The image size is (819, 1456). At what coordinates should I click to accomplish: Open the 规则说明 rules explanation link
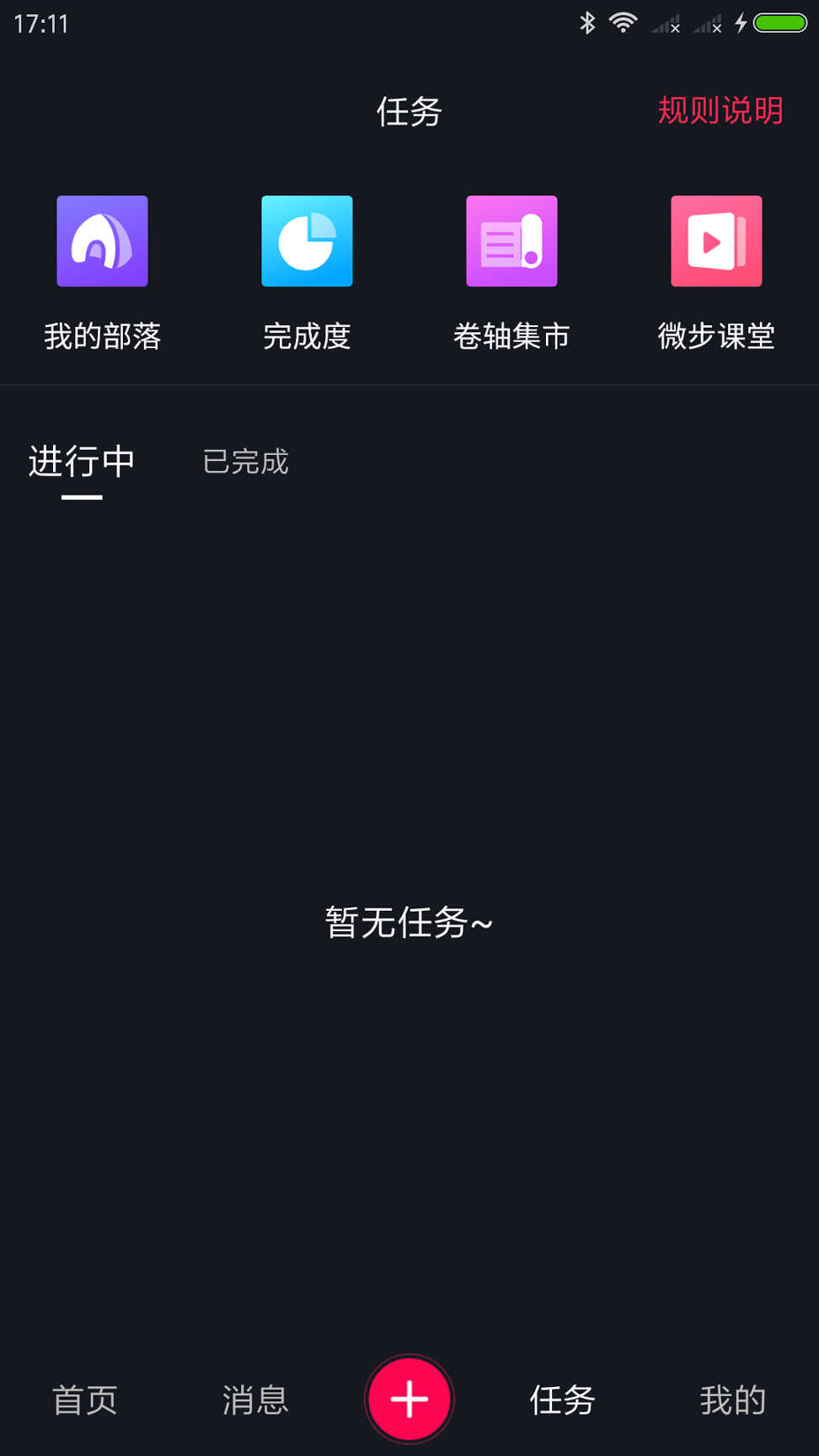coord(720,110)
